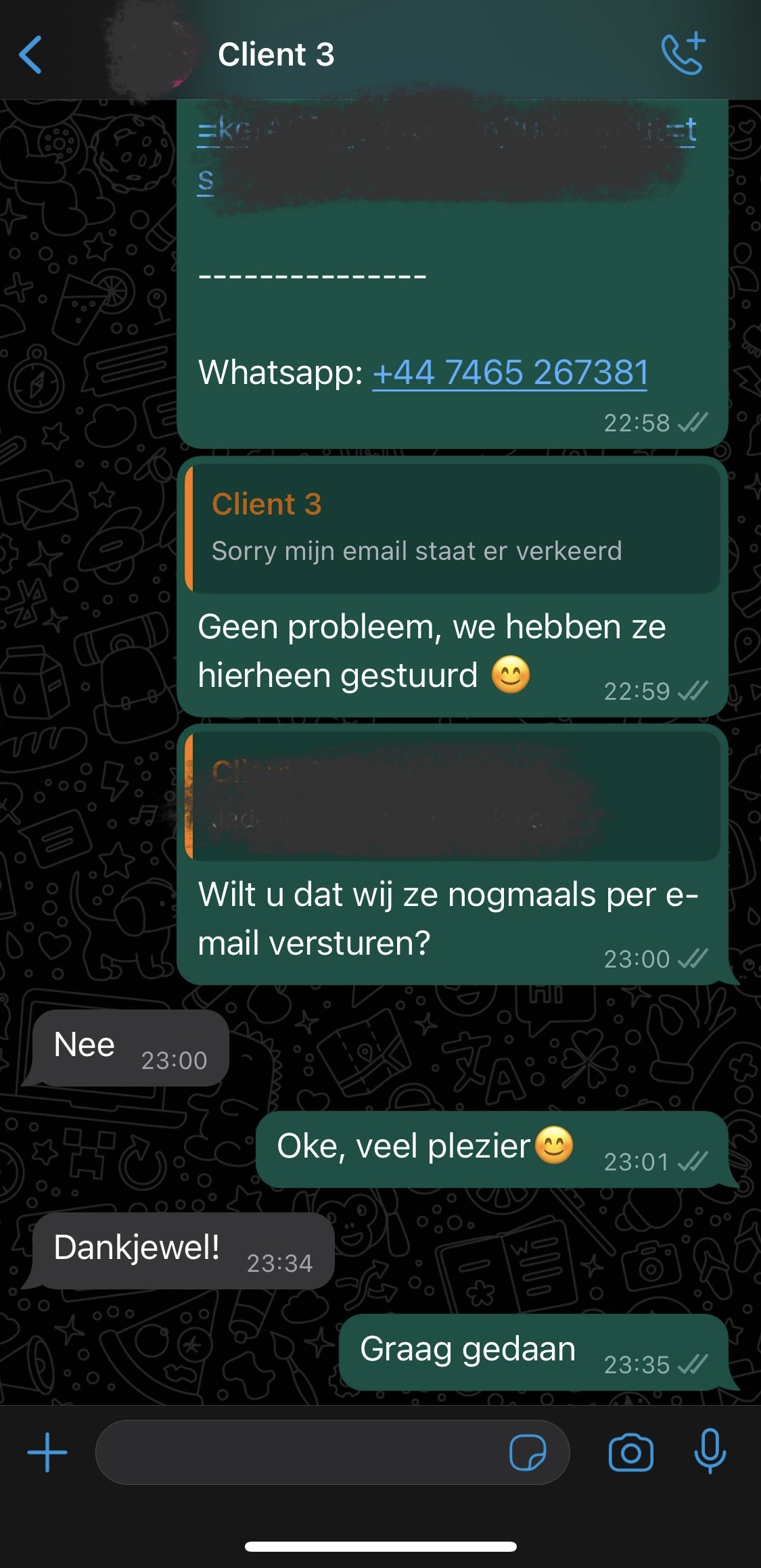
Task: Go back to the chat list
Action: click(30, 55)
